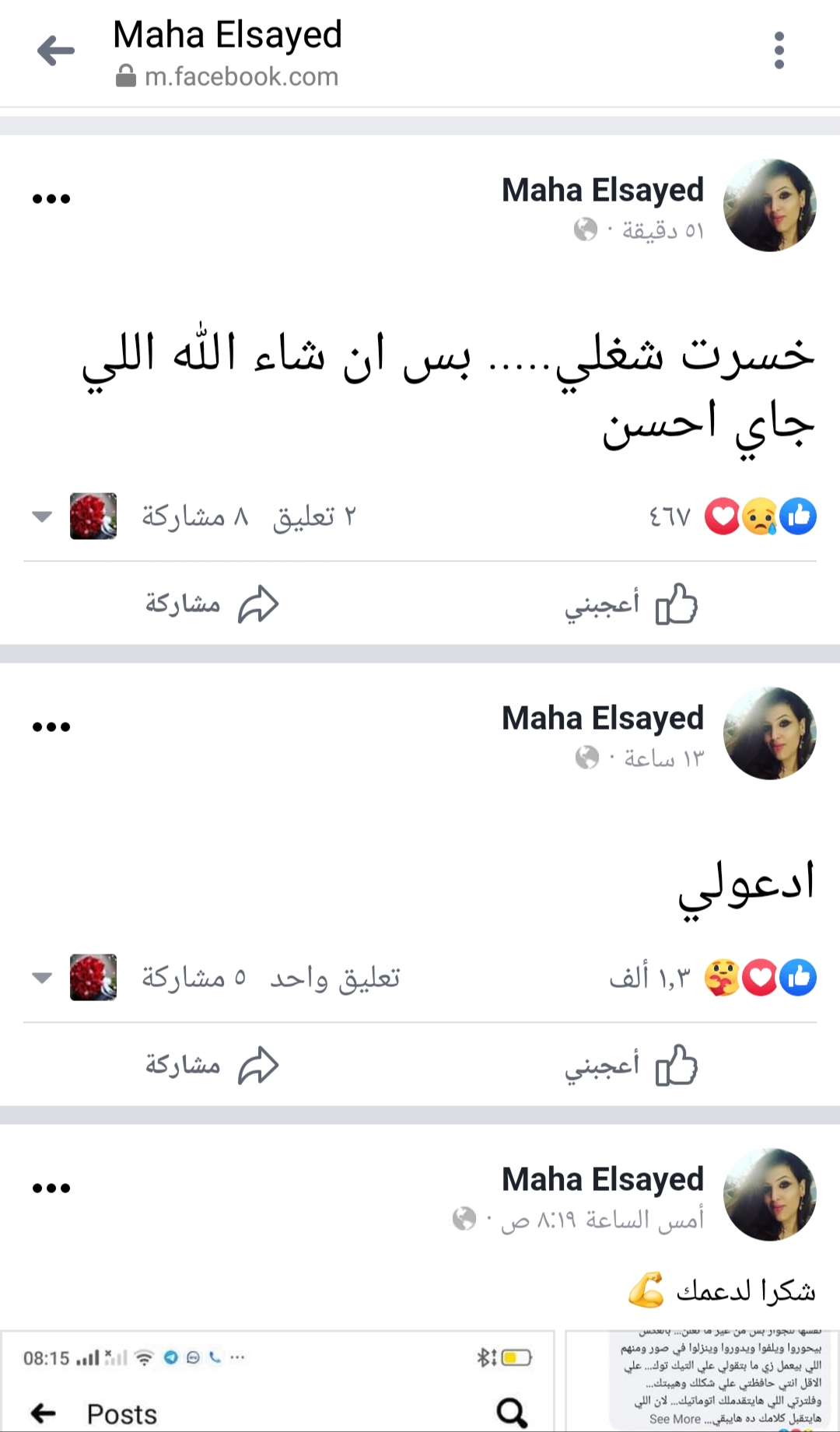Like the "ادعولي" post
The height and width of the screenshot is (1432, 840).
point(632,1066)
